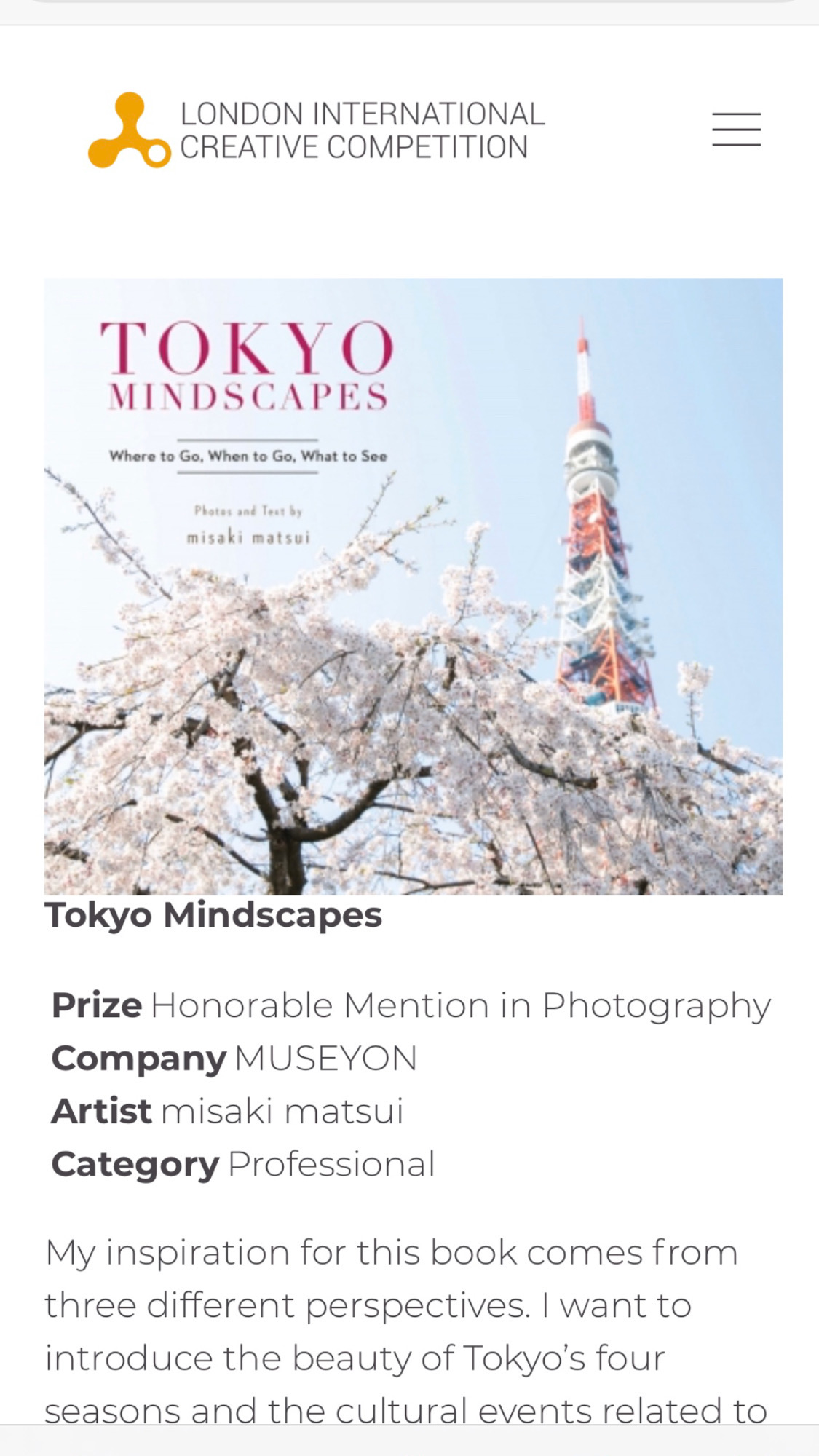Screen dimensions: 819x1456
Task: Open the Tokyo Mindscapes cover image
Action: [414, 586]
